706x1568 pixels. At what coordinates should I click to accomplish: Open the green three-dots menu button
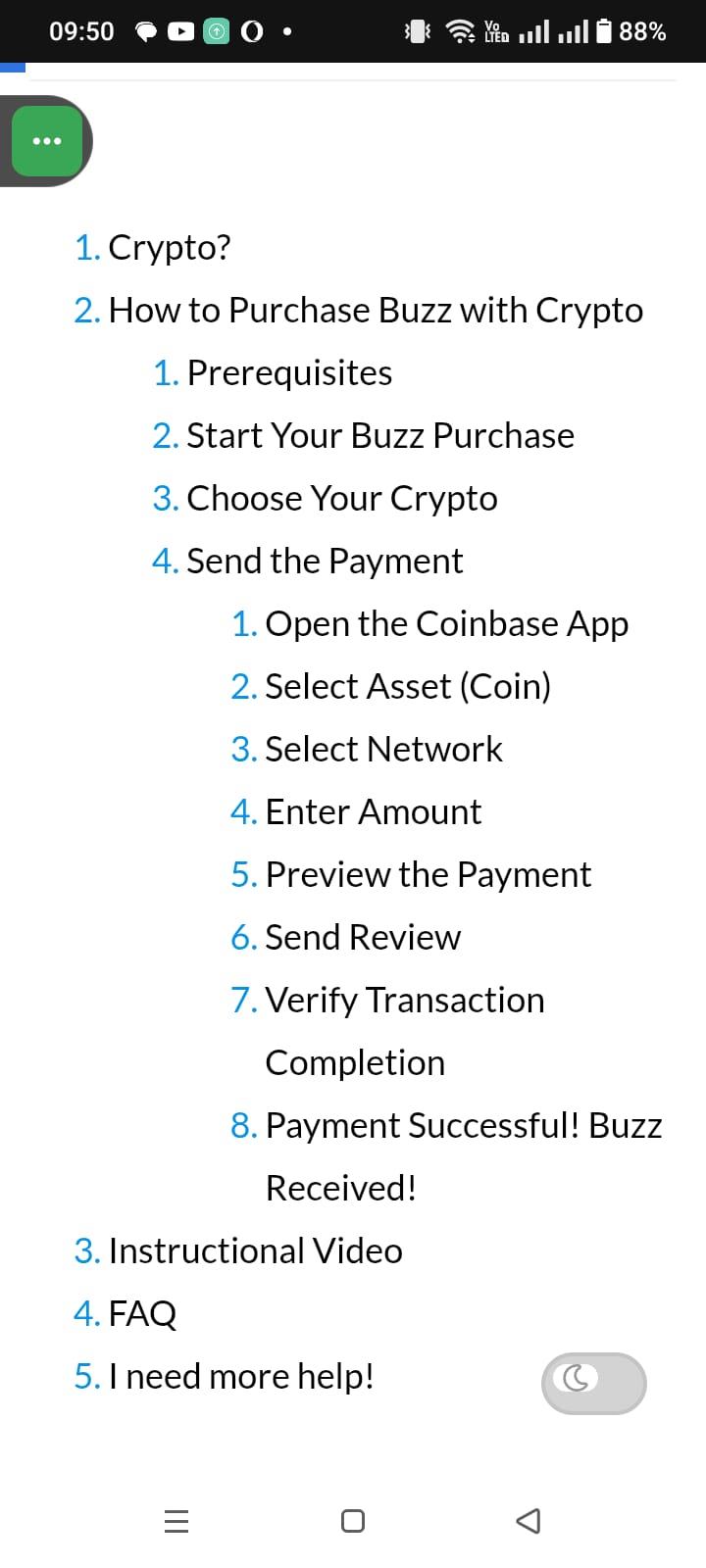coord(47,141)
